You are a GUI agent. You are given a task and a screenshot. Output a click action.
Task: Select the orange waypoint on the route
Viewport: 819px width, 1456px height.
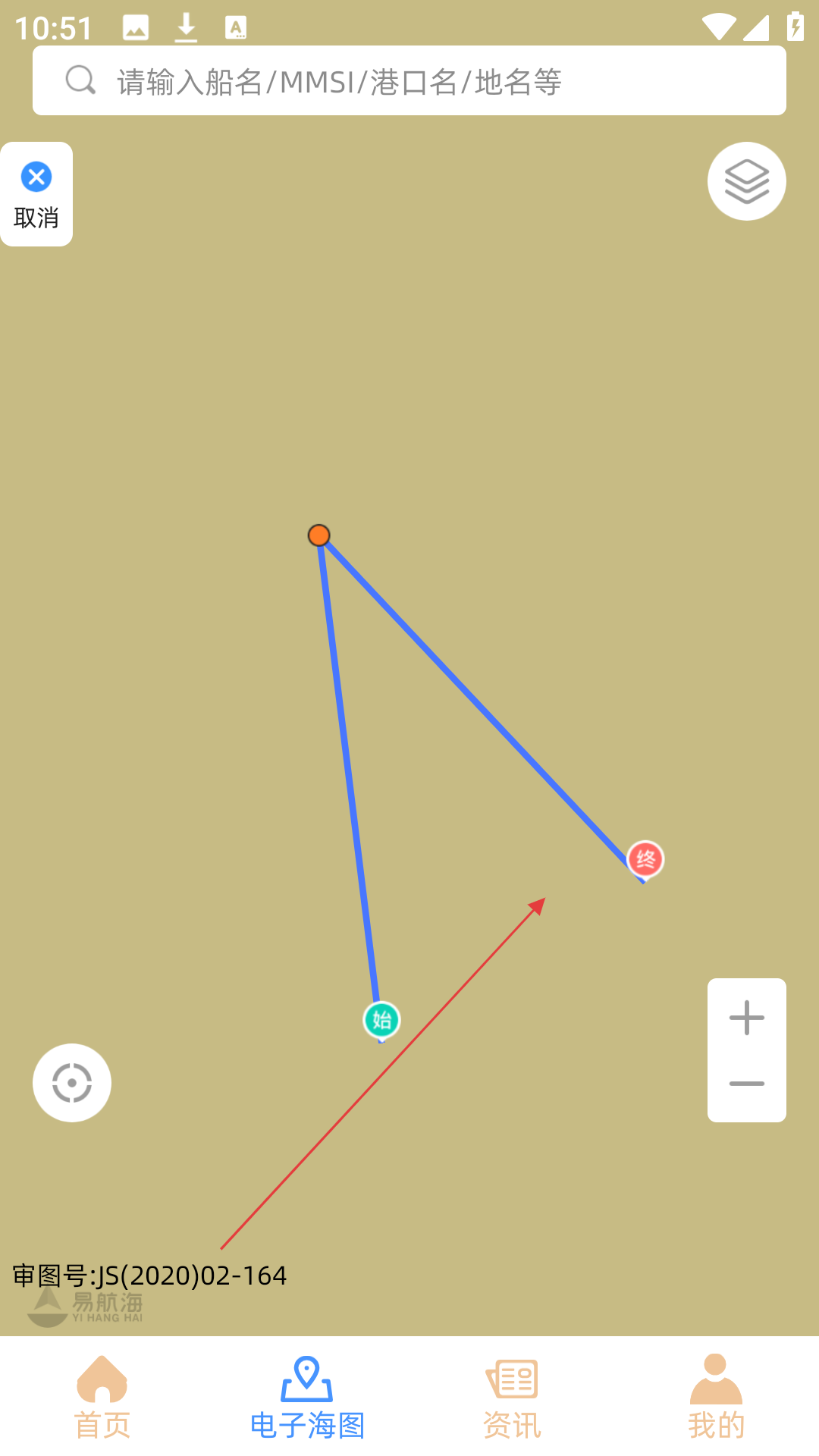[x=319, y=535]
